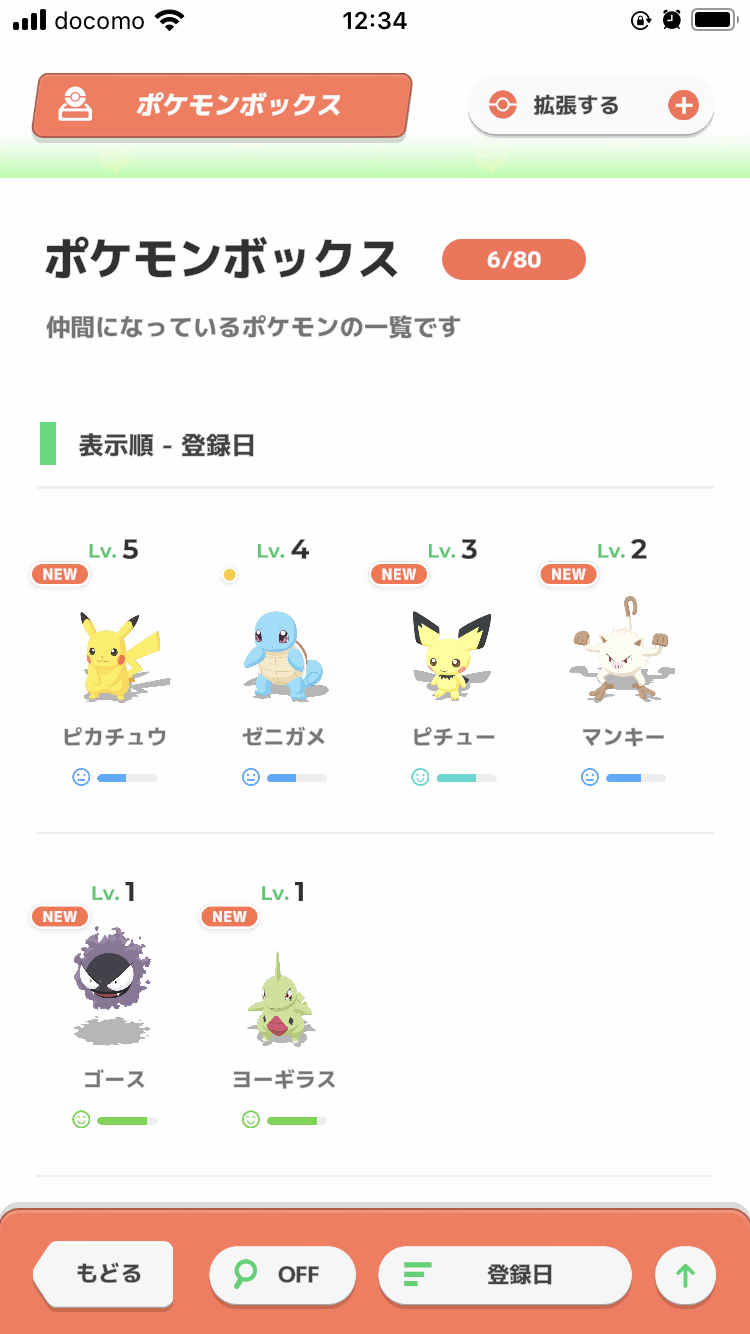This screenshot has height=1334, width=750.
Task: Tap the 拡張する expand box button
Action: [590, 105]
